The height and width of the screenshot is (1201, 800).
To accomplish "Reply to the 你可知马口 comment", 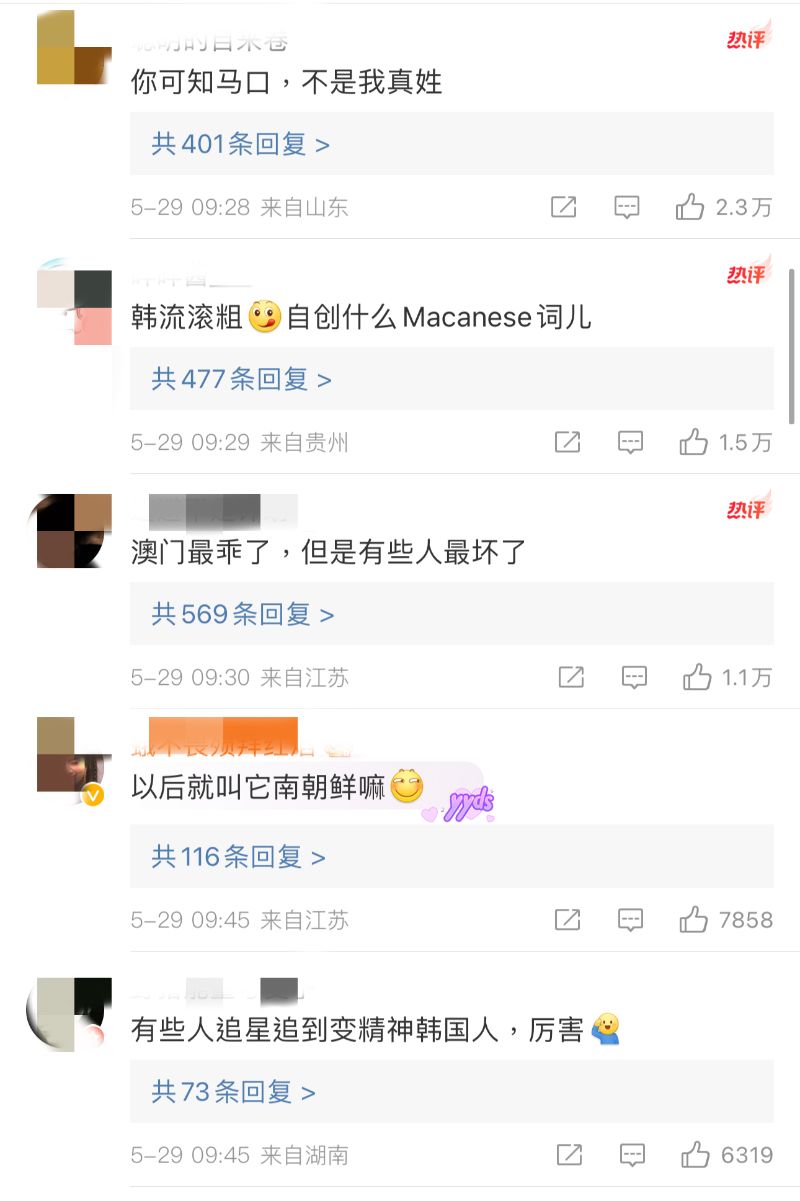I will tap(627, 208).
